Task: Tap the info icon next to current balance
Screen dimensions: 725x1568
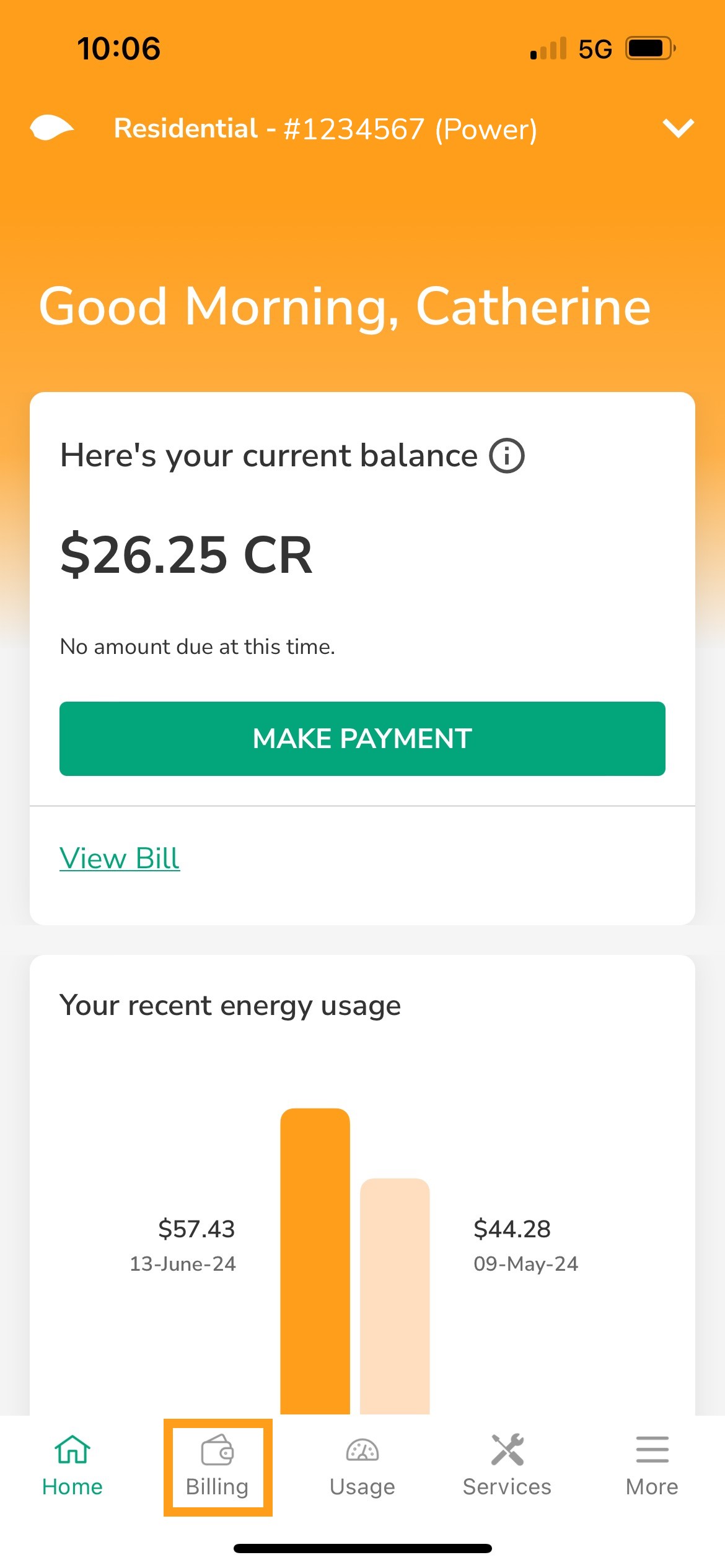Action: tap(506, 455)
